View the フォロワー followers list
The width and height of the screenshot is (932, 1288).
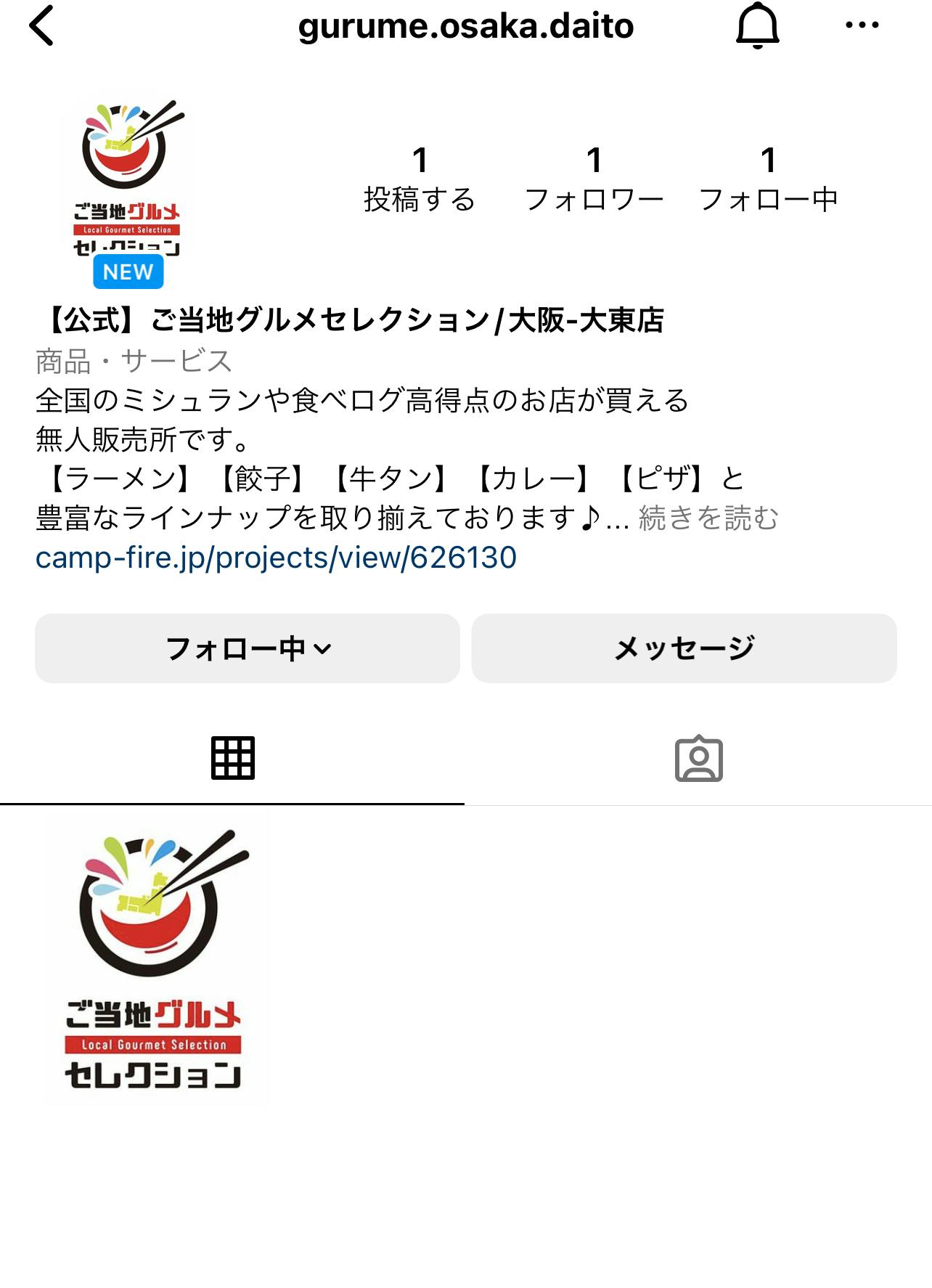click(594, 179)
